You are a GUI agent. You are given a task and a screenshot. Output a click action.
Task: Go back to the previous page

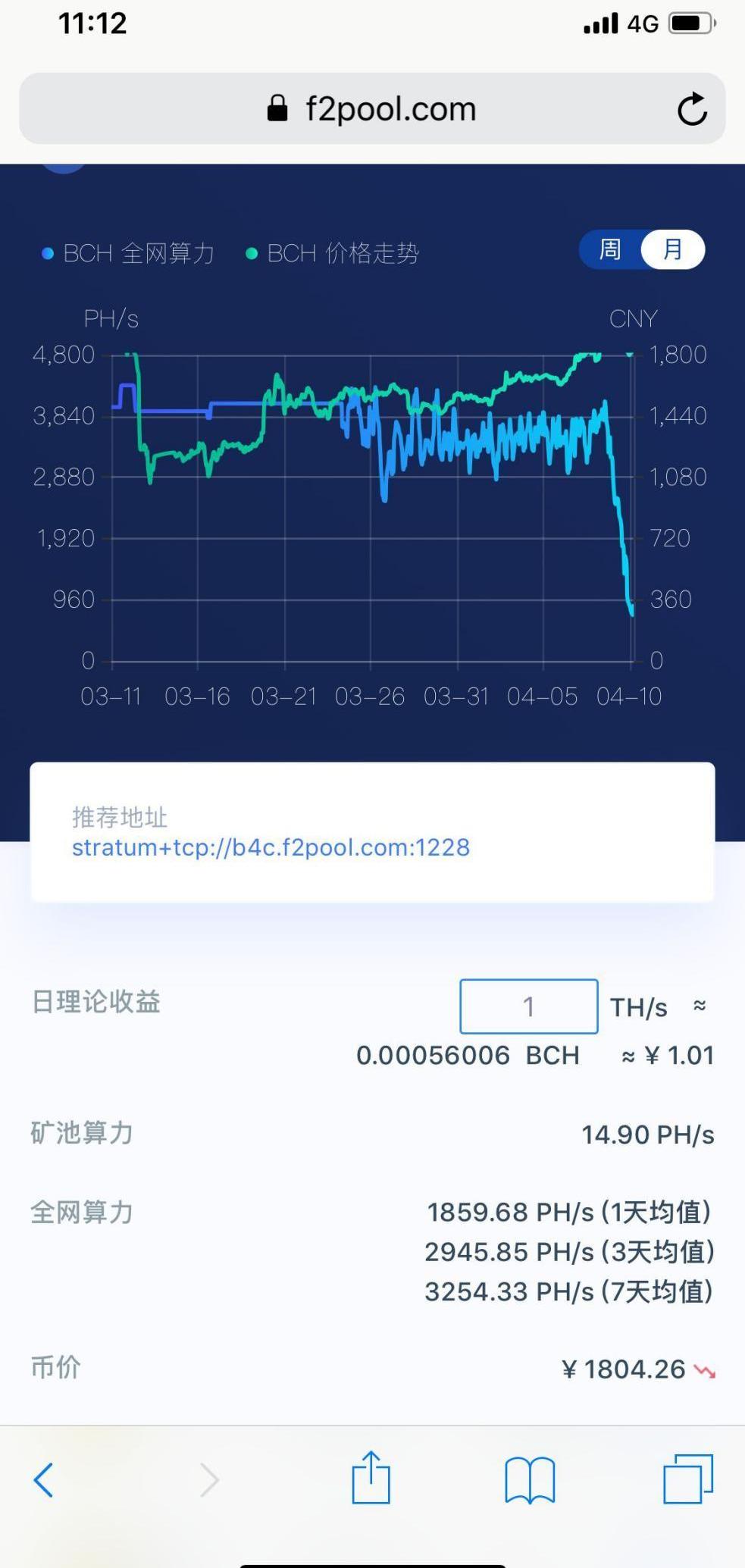pos(44,1479)
